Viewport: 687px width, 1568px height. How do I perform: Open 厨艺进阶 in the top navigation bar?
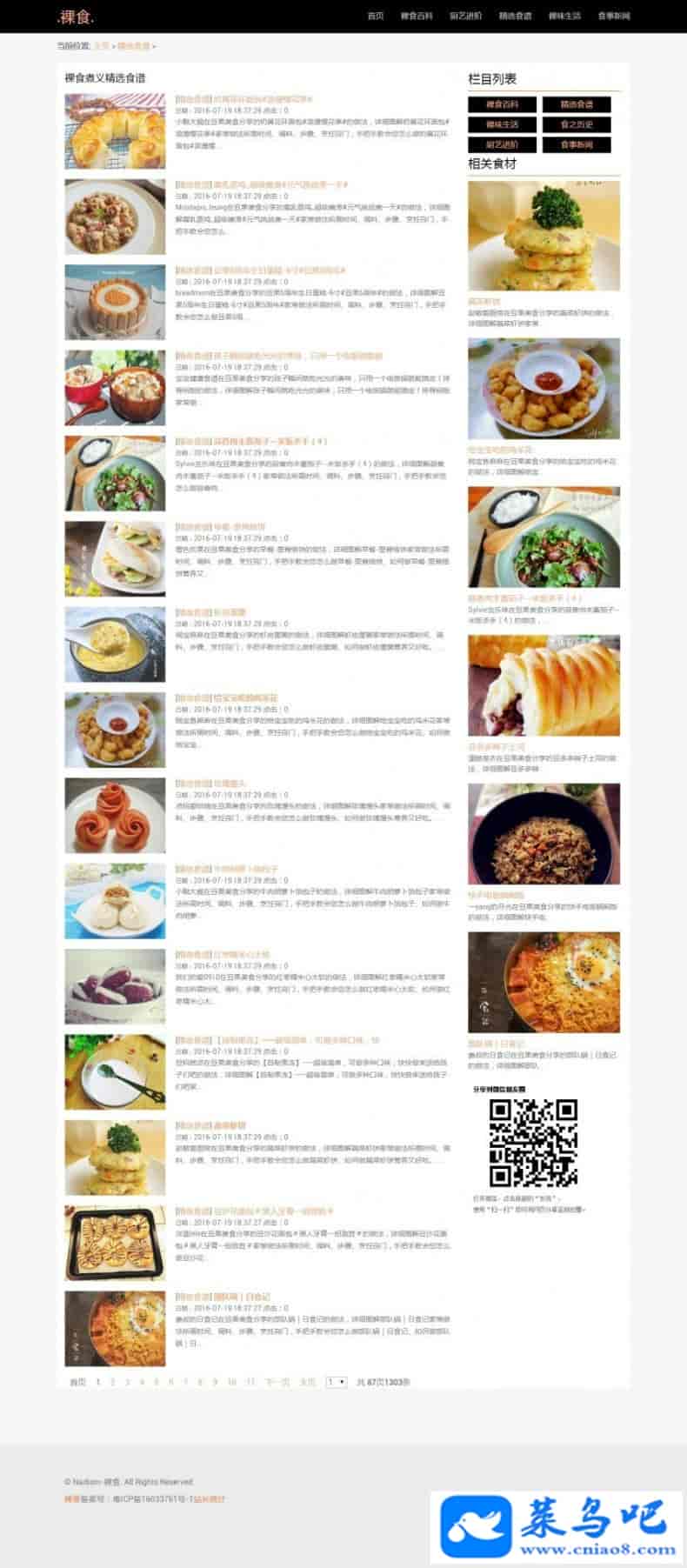(x=465, y=16)
